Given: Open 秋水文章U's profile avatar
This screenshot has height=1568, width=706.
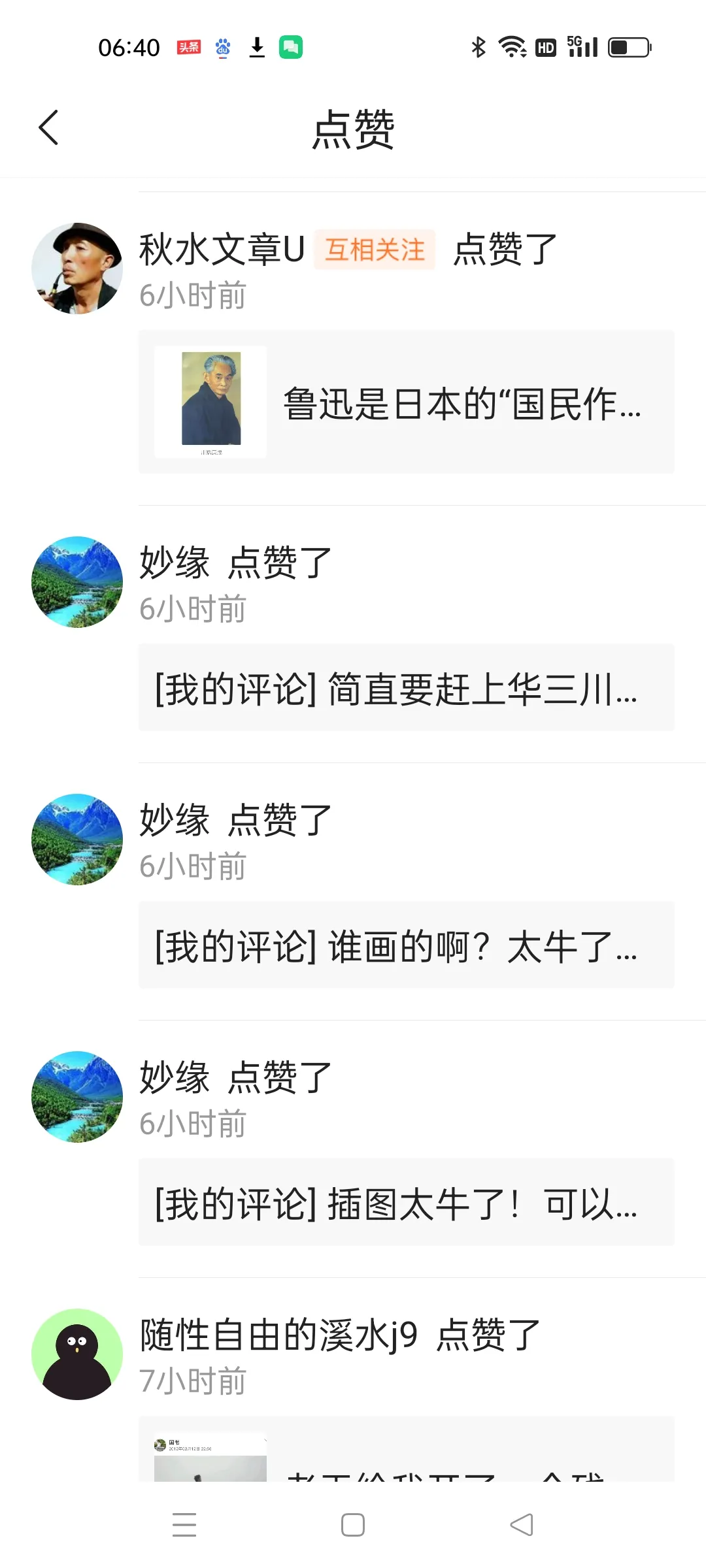Looking at the screenshot, I should pos(77,269).
